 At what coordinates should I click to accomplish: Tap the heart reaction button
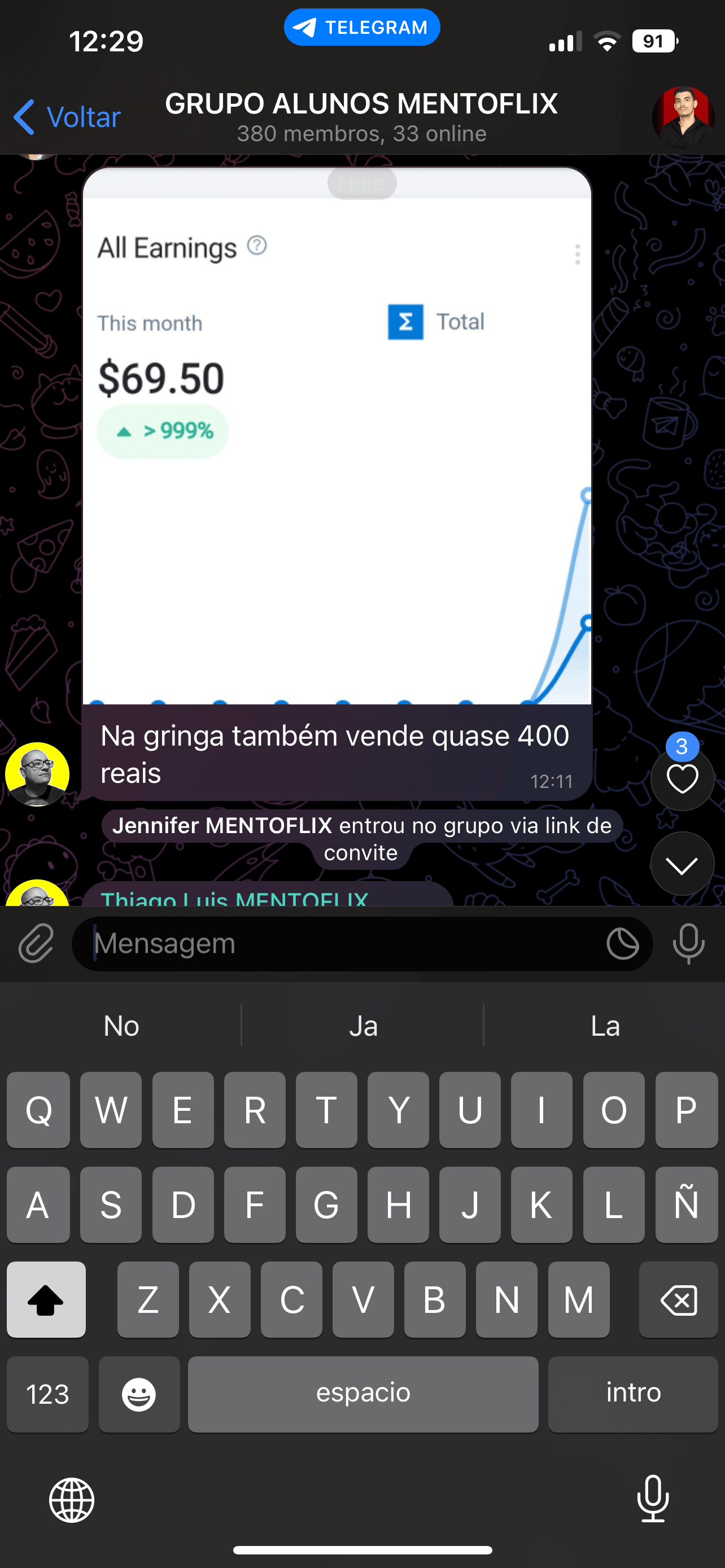point(682,779)
